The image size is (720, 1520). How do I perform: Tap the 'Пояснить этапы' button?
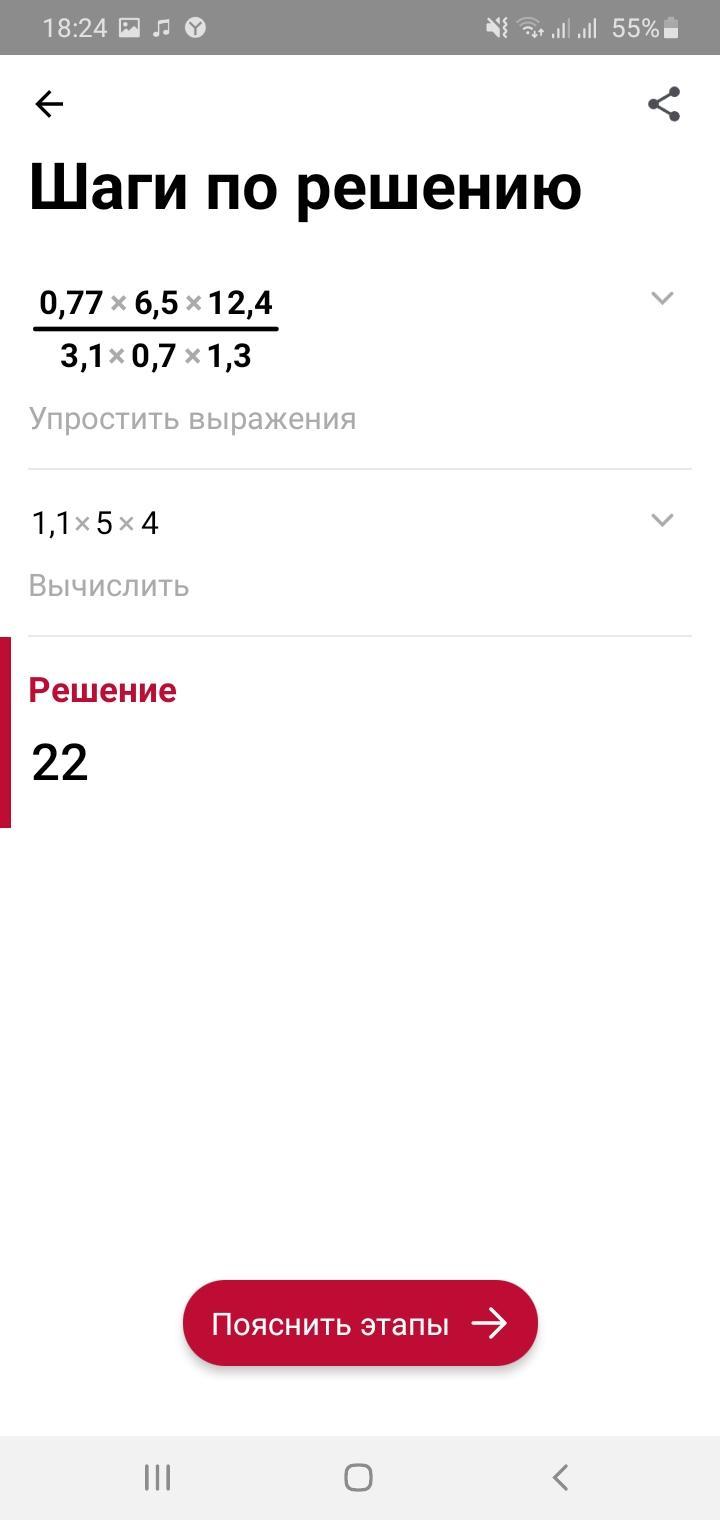click(360, 1324)
